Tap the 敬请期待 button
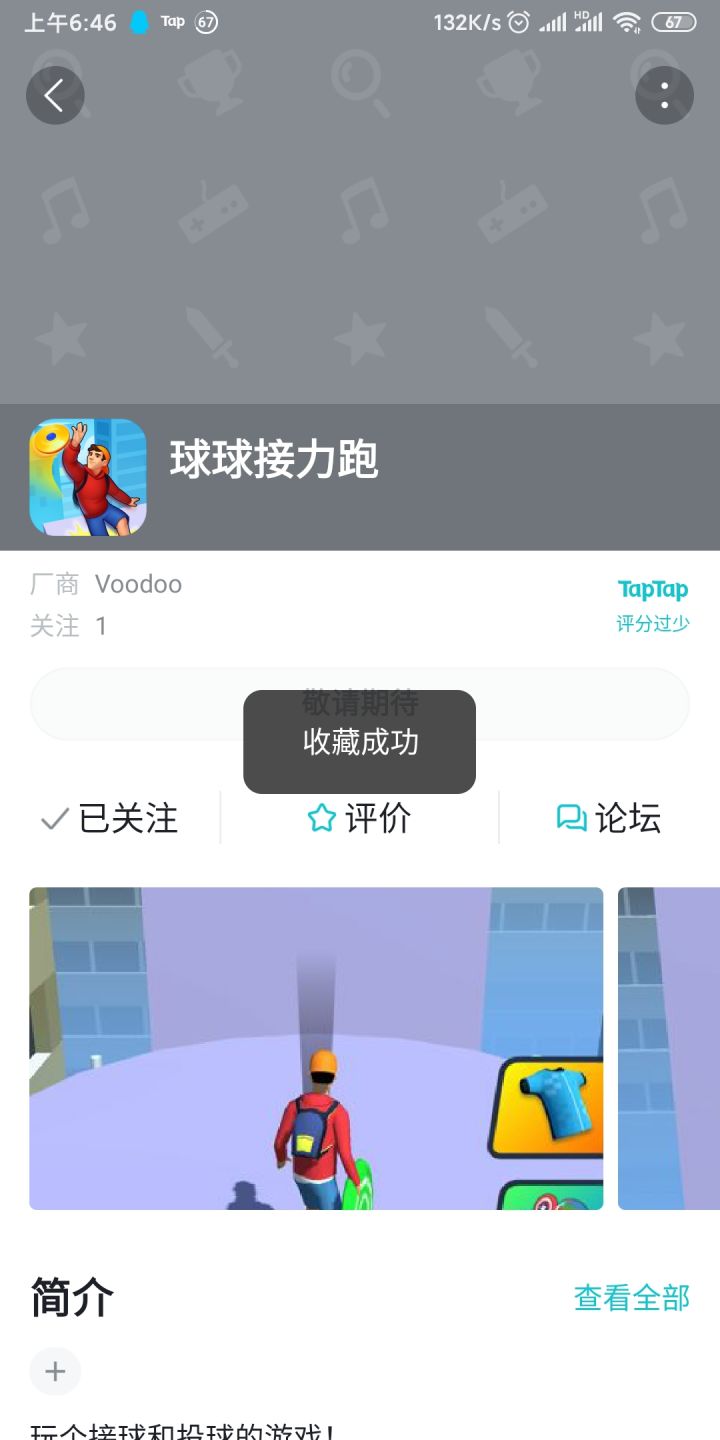This screenshot has height=1440, width=720. (x=360, y=704)
